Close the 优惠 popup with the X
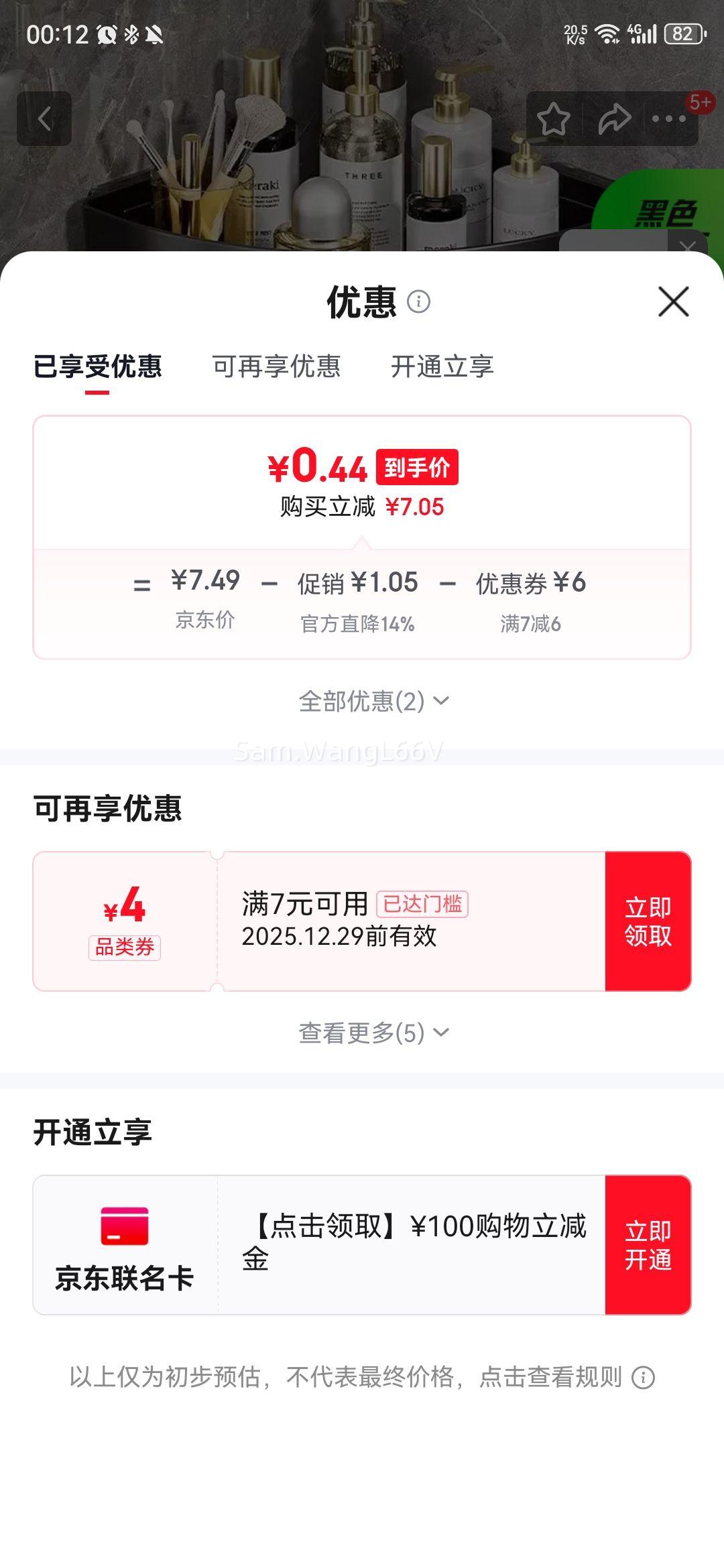 click(x=674, y=302)
